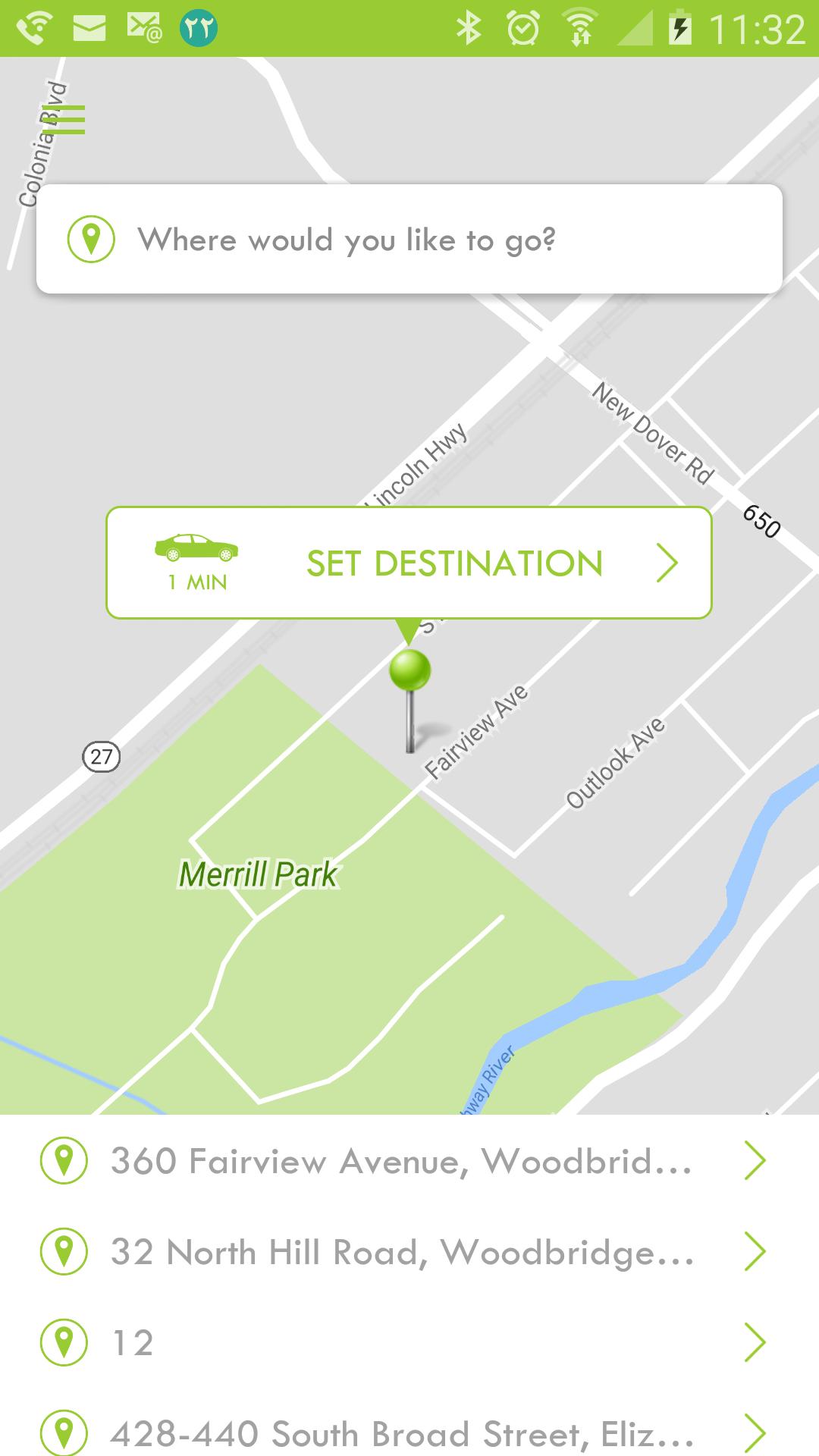Select 360 Fairview Avenue address
The width and height of the screenshot is (819, 1456).
point(402,1161)
